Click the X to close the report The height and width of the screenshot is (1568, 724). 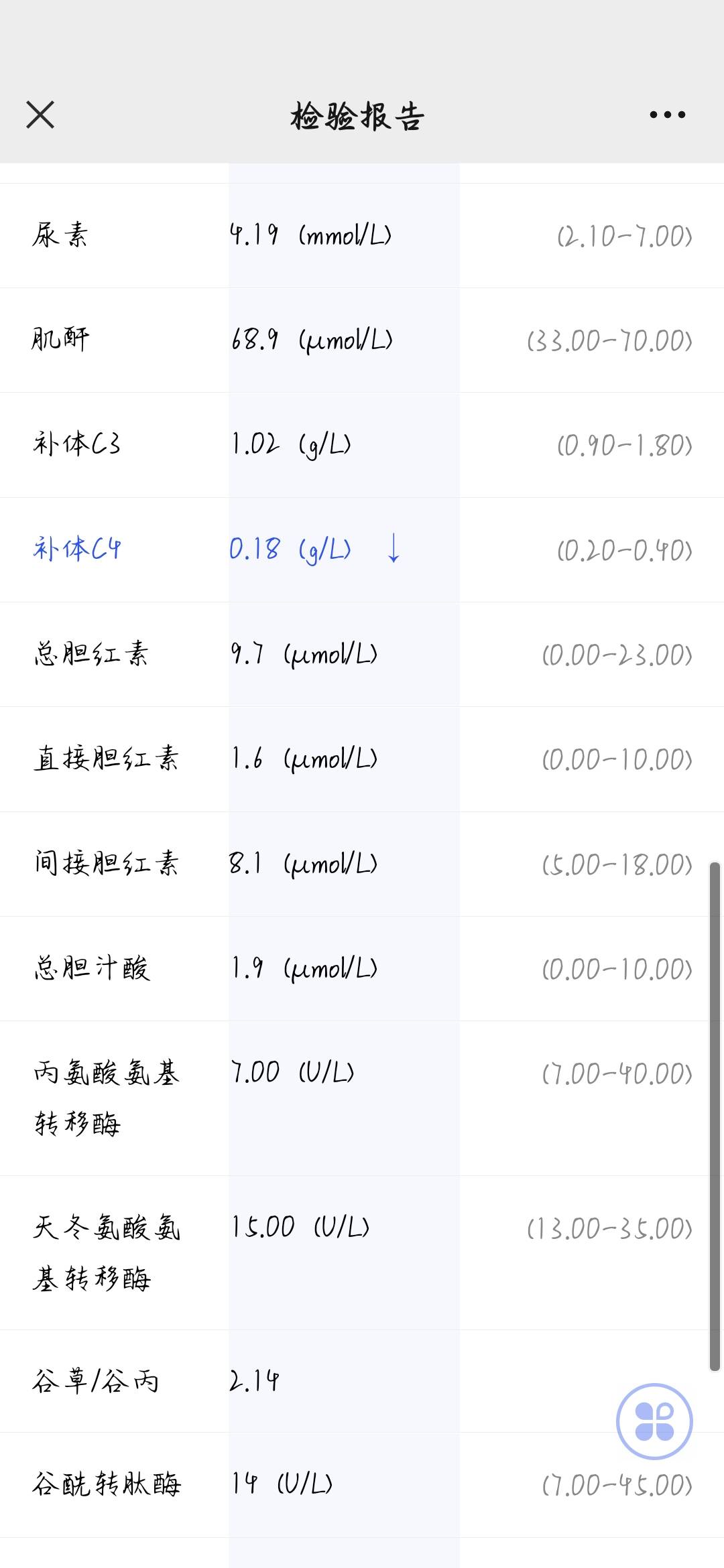coord(40,115)
